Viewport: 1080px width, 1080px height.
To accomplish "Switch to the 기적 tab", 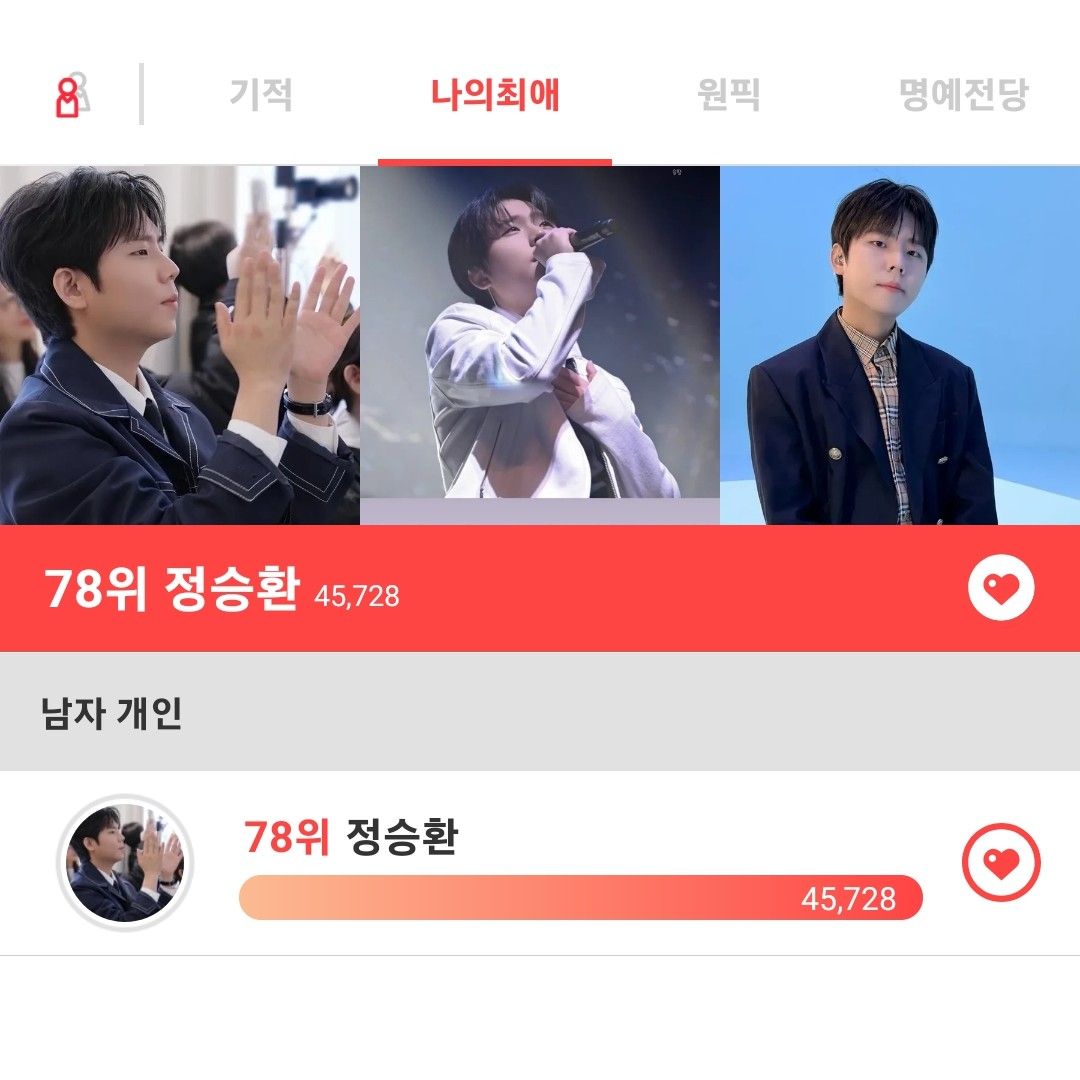I will tap(261, 96).
